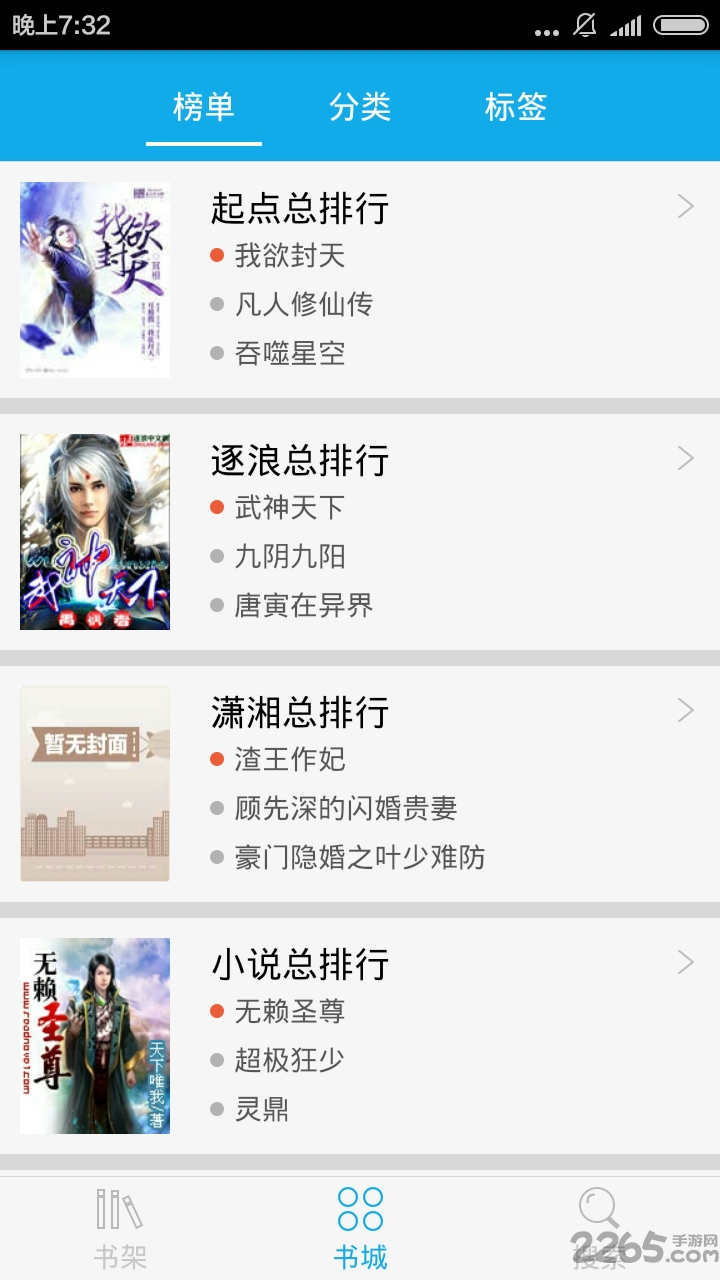Click the 无赖圣尊 cover image
This screenshot has height=1280, width=720.
tap(94, 1036)
